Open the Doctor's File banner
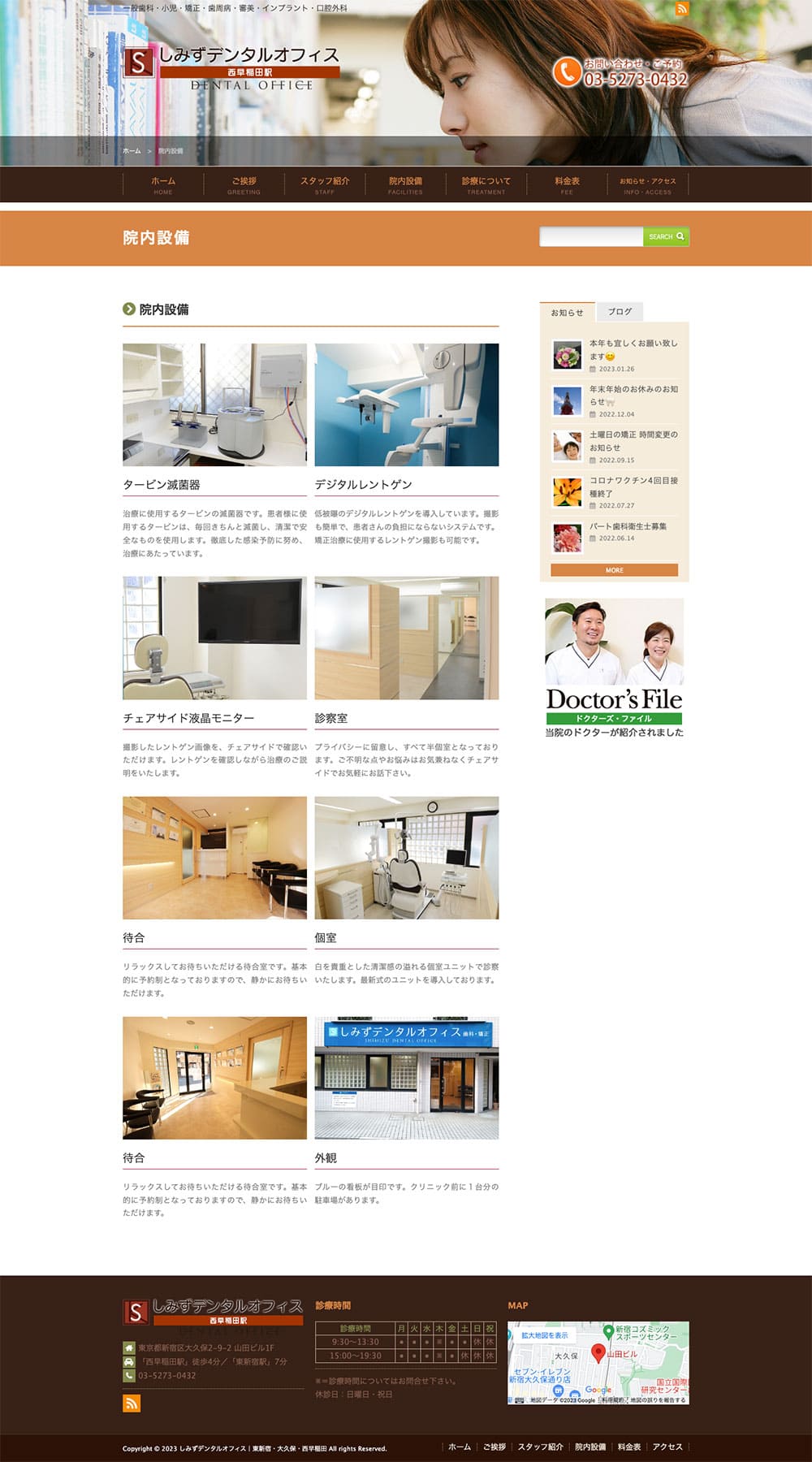Screen dimensions: 812x1462 pos(614,668)
